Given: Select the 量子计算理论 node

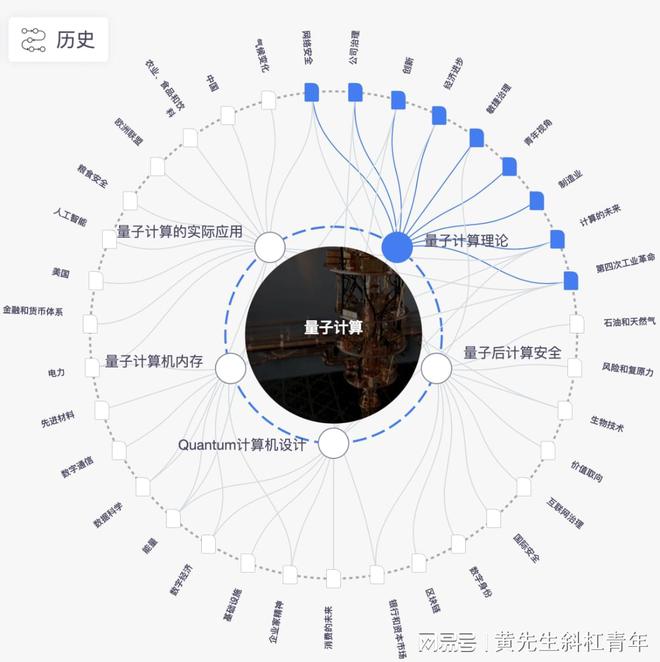Looking at the screenshot, I should click(397, 245).
